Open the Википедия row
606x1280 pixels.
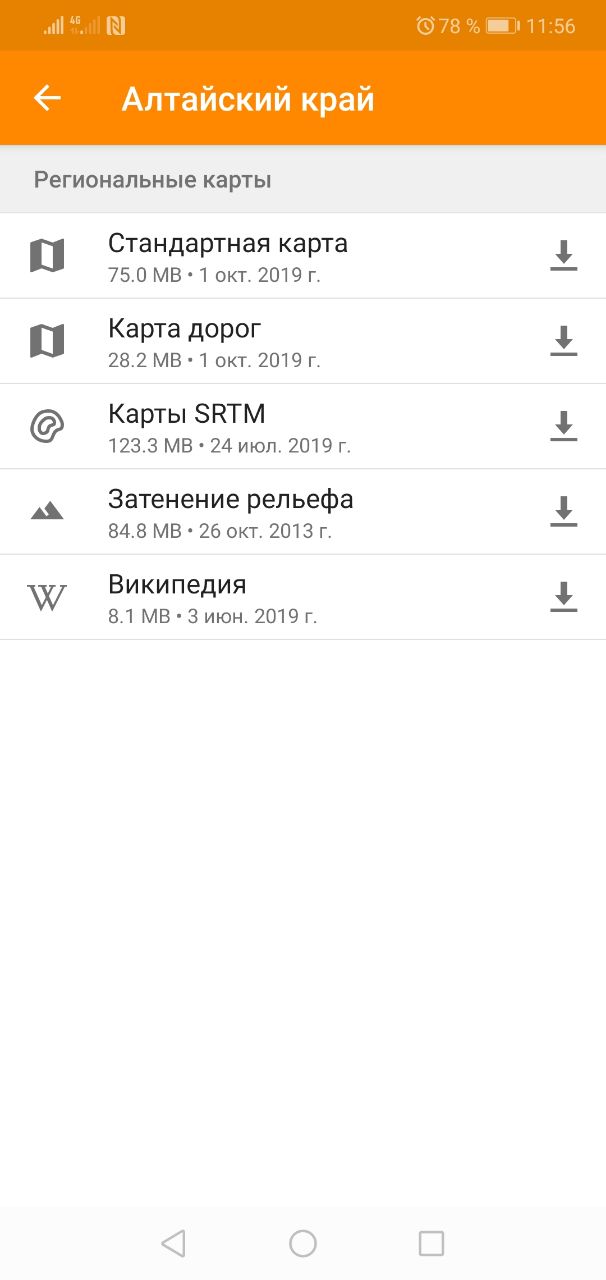(303, 597)
